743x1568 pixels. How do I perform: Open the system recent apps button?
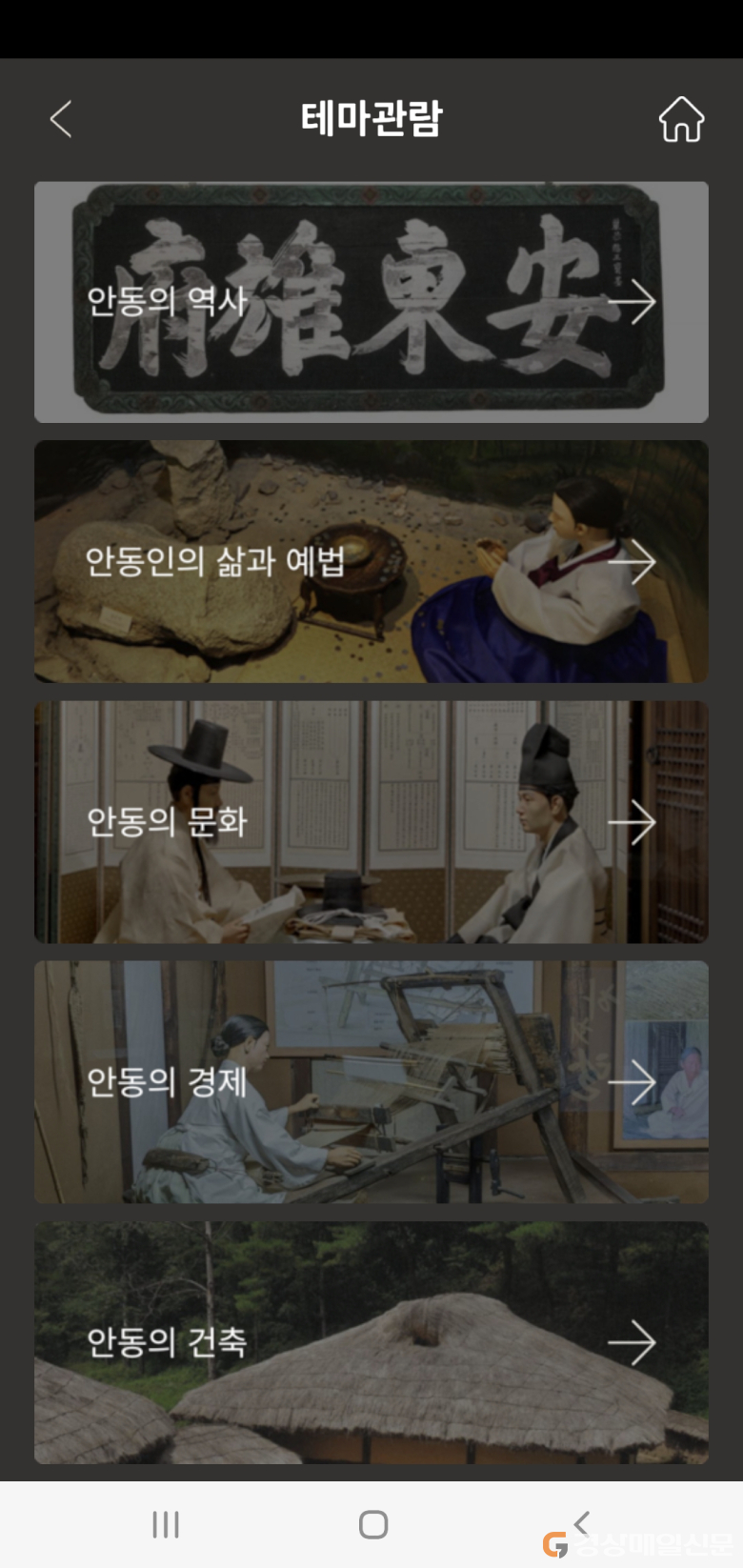pyautogui.click(x=166, y=1524)
